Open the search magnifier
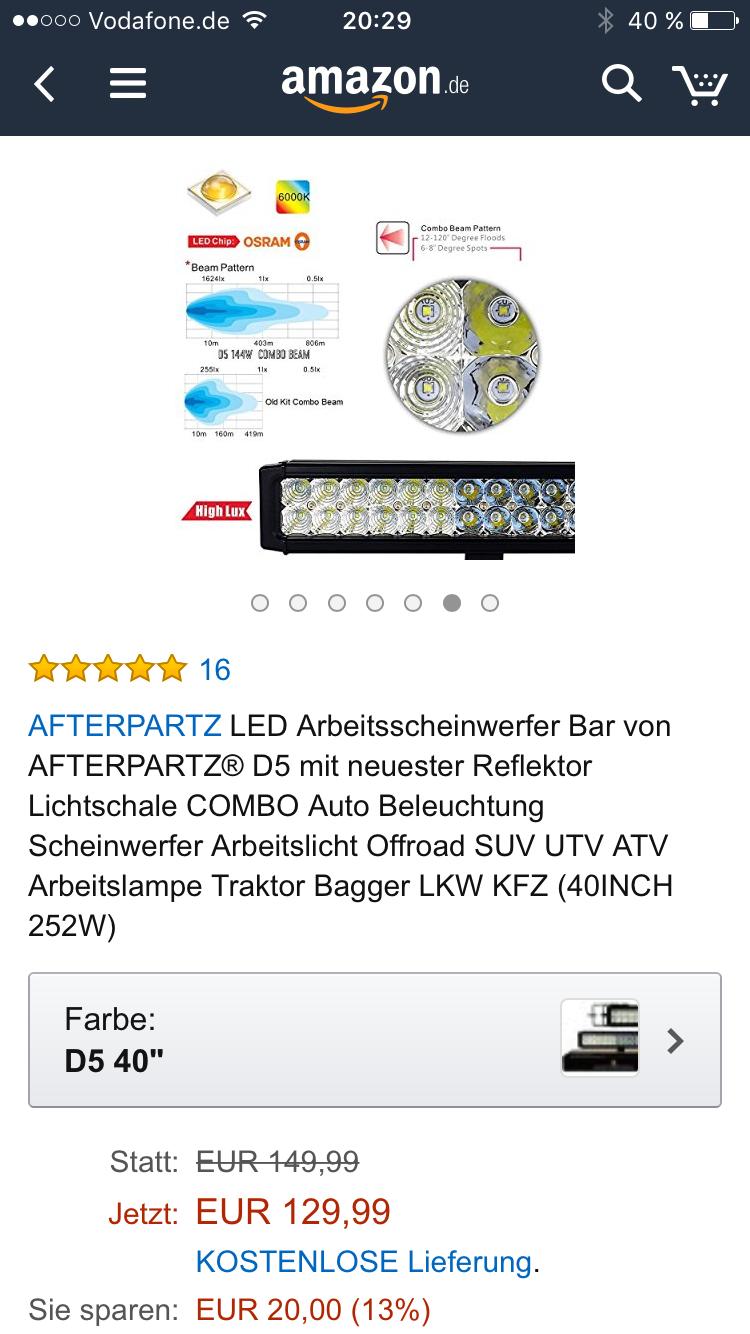750x1334 pixels. point(620,84)
